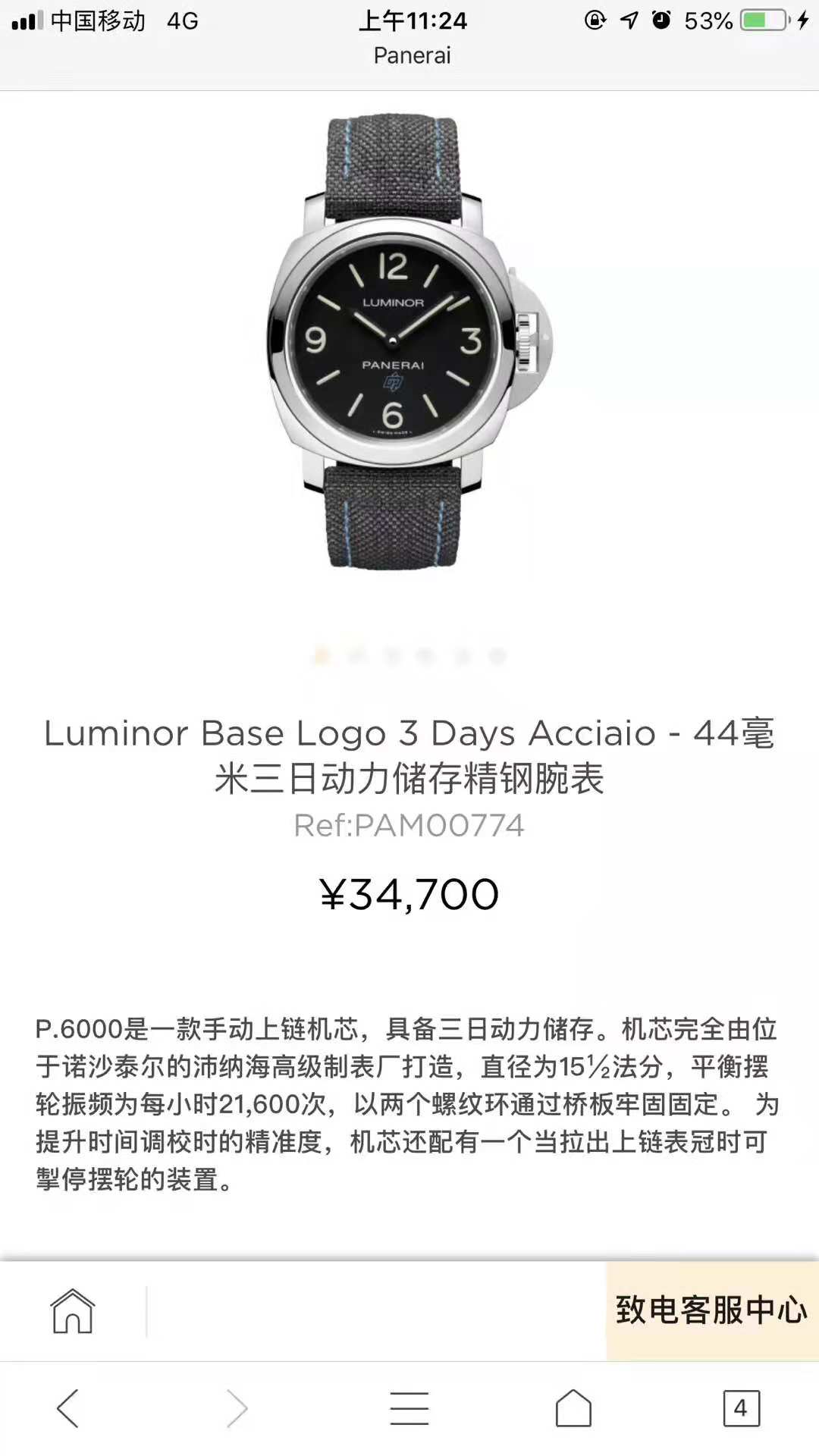The image size is (819, 1456).
Task: Go back to the previous page
Action: [x=68, y=1408]
